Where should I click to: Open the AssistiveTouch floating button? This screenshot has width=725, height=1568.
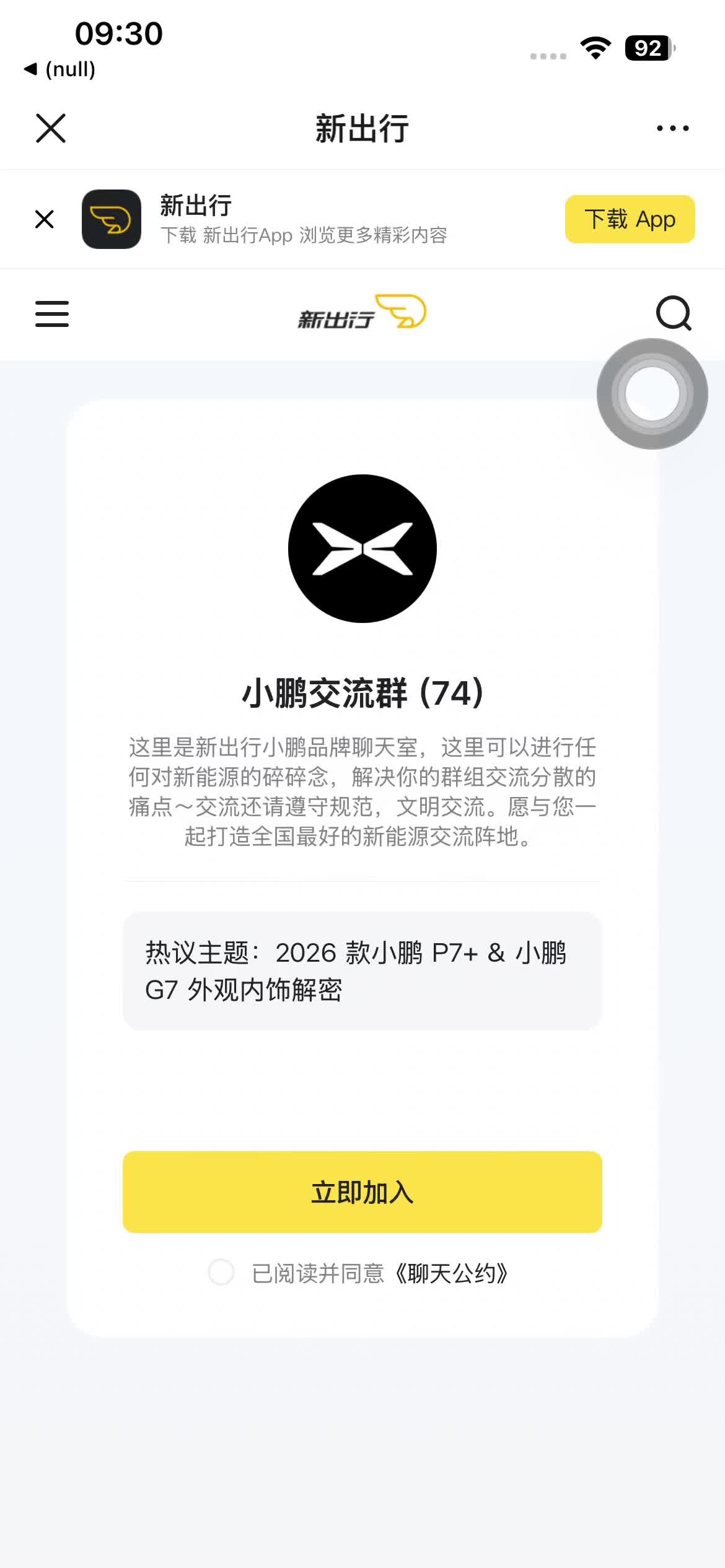[x=652, y=394]
